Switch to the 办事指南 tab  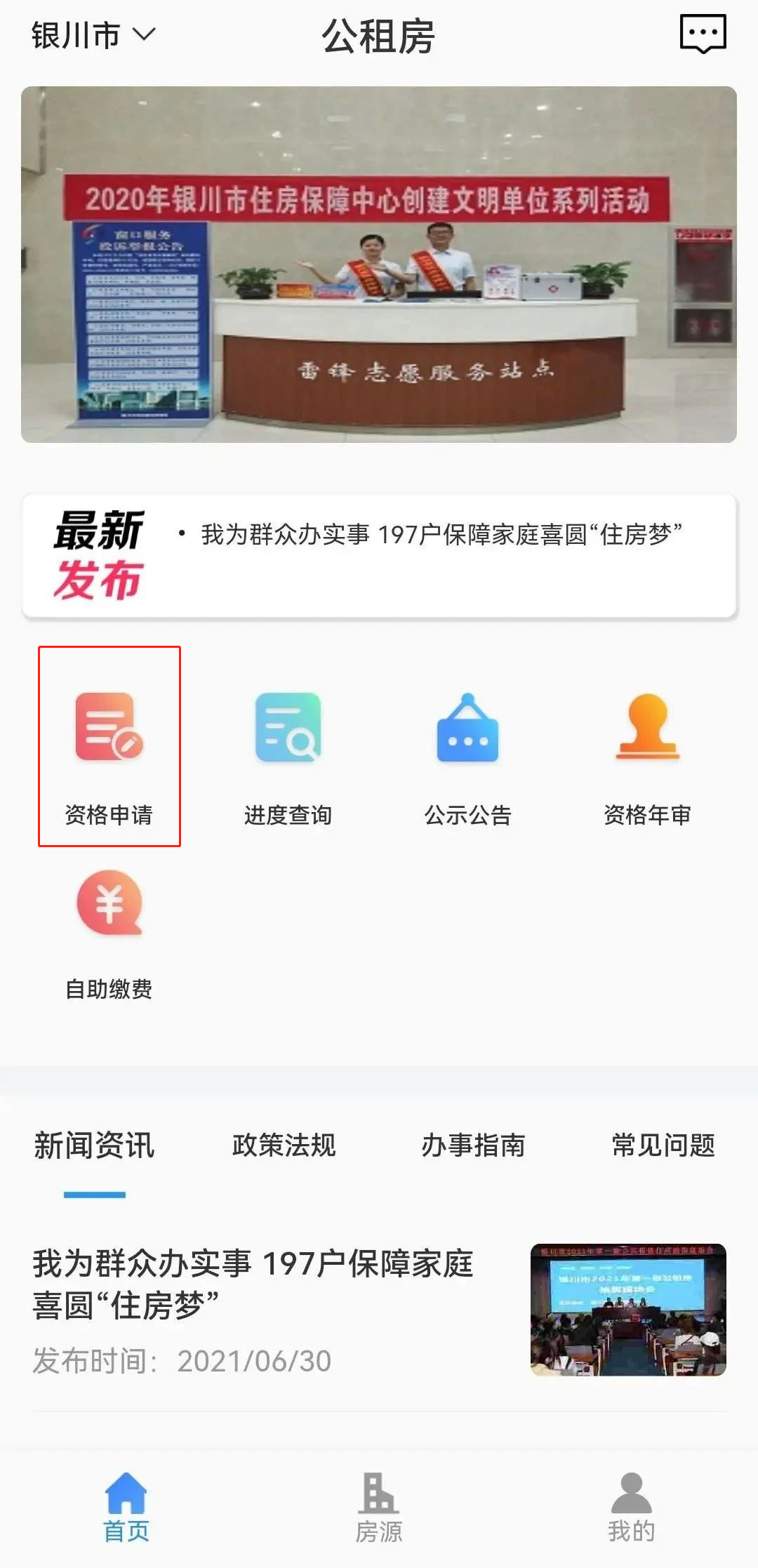[x=473, y=1145]
